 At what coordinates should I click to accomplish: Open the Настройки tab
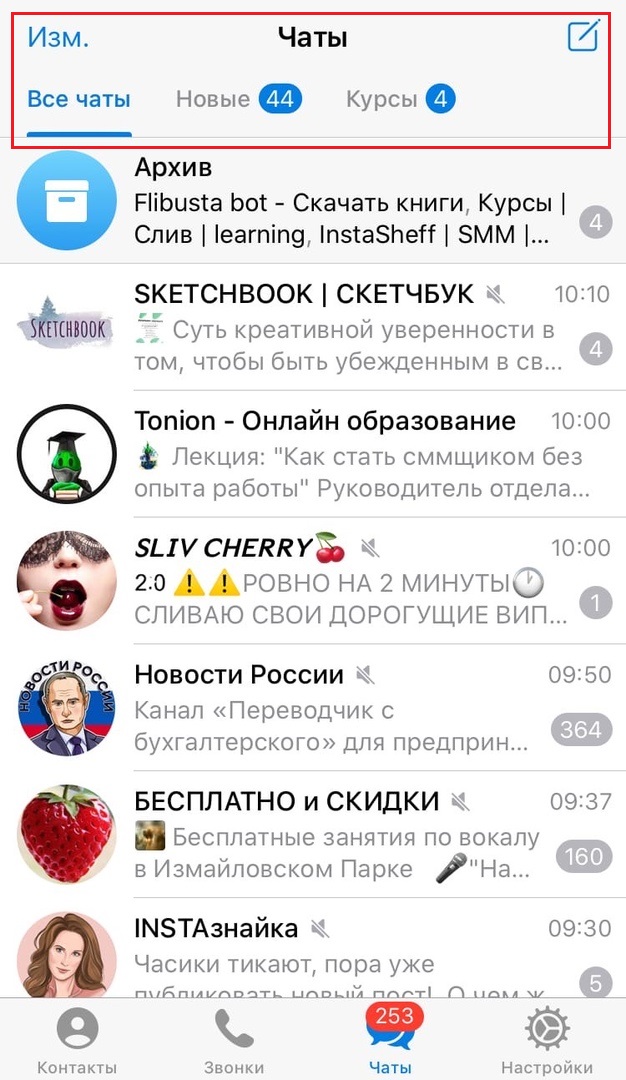click(547, 1040)
